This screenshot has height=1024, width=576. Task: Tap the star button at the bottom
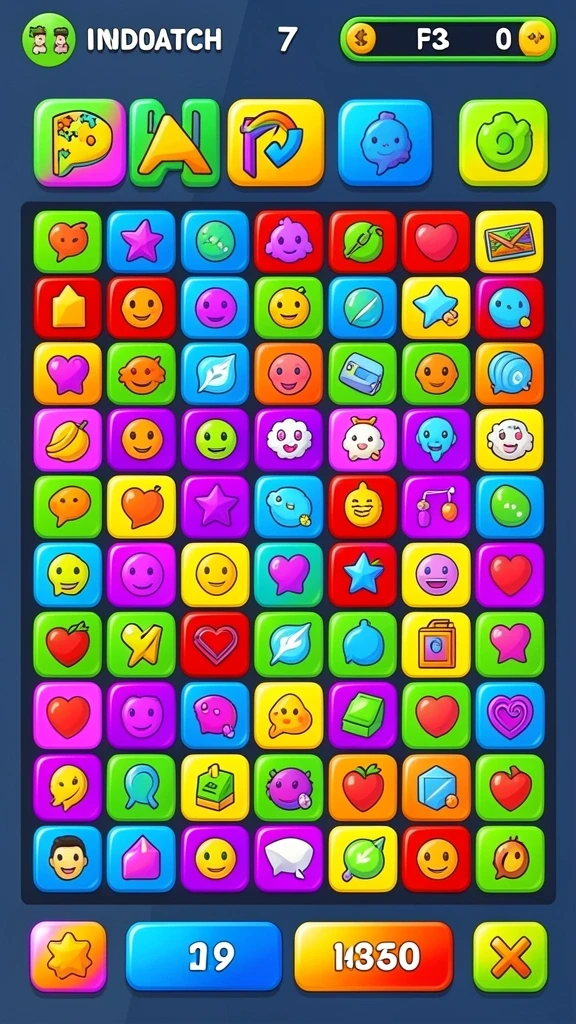tap(68, 957)
